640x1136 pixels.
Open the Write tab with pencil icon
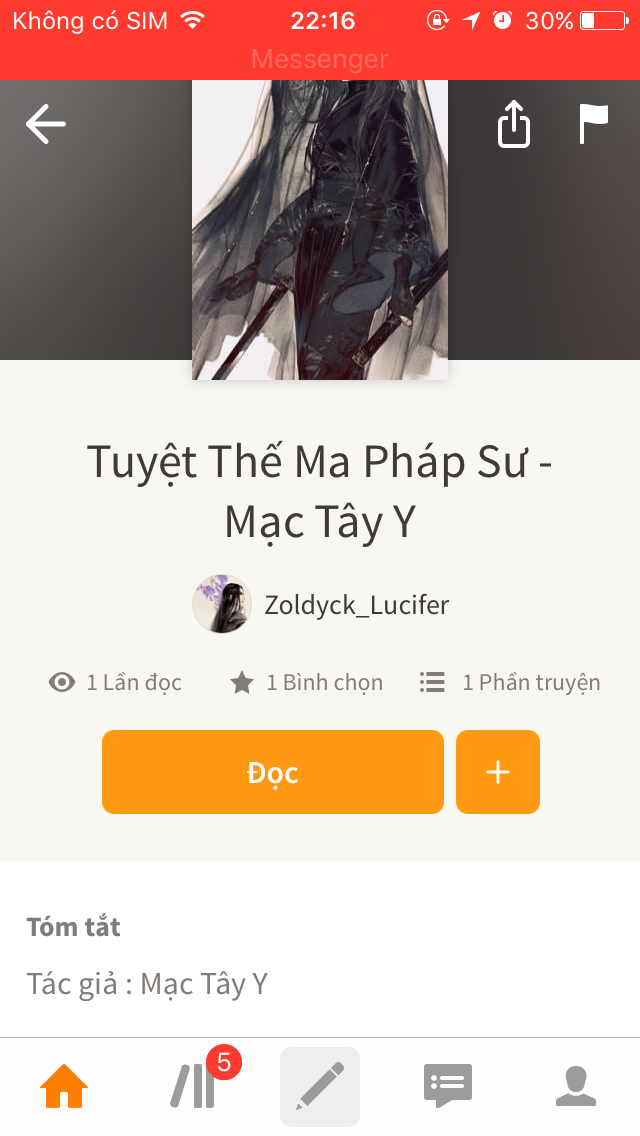tap(320, 1086)
